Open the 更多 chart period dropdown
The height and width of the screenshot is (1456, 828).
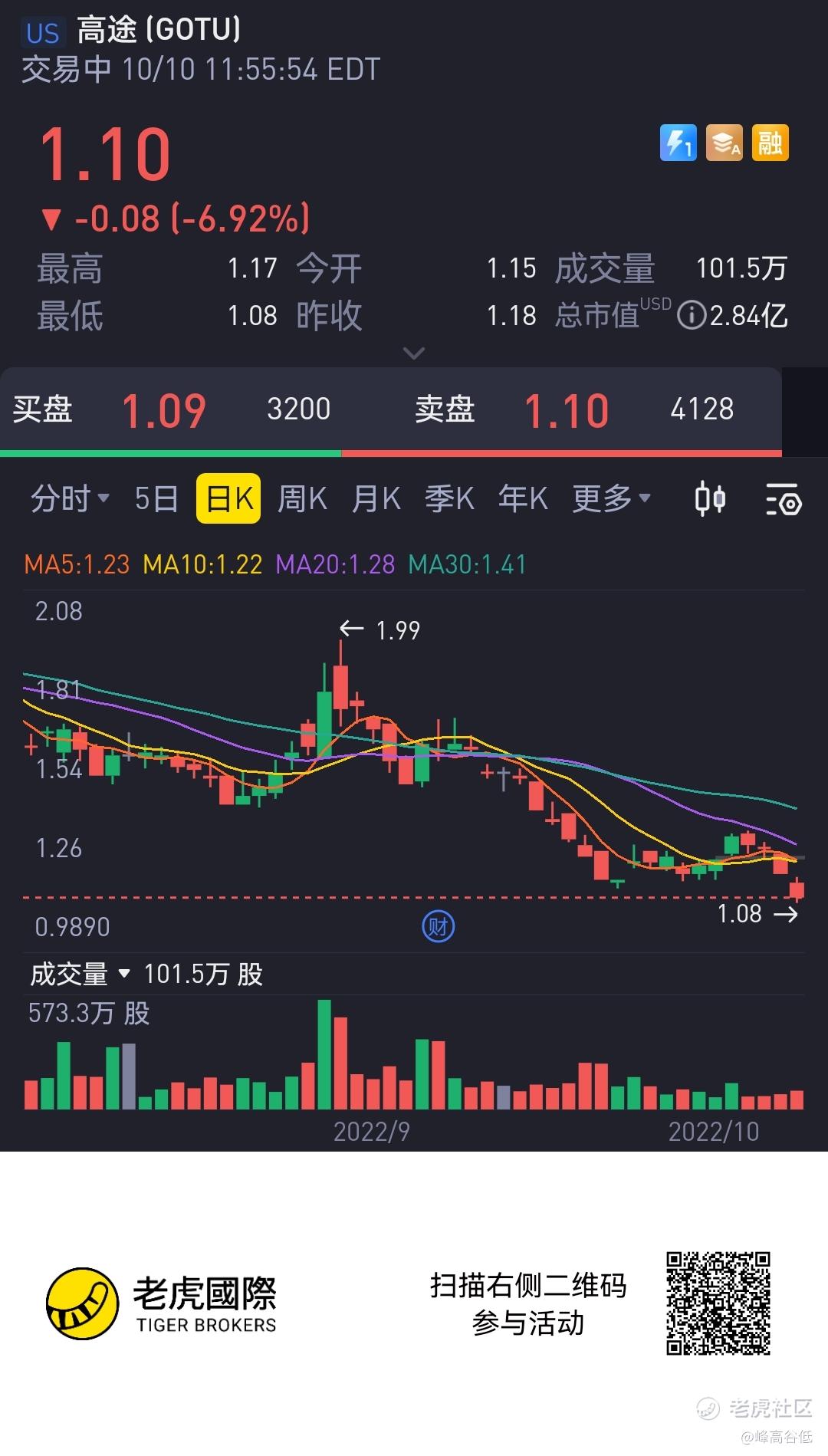[x=612, y=499]
